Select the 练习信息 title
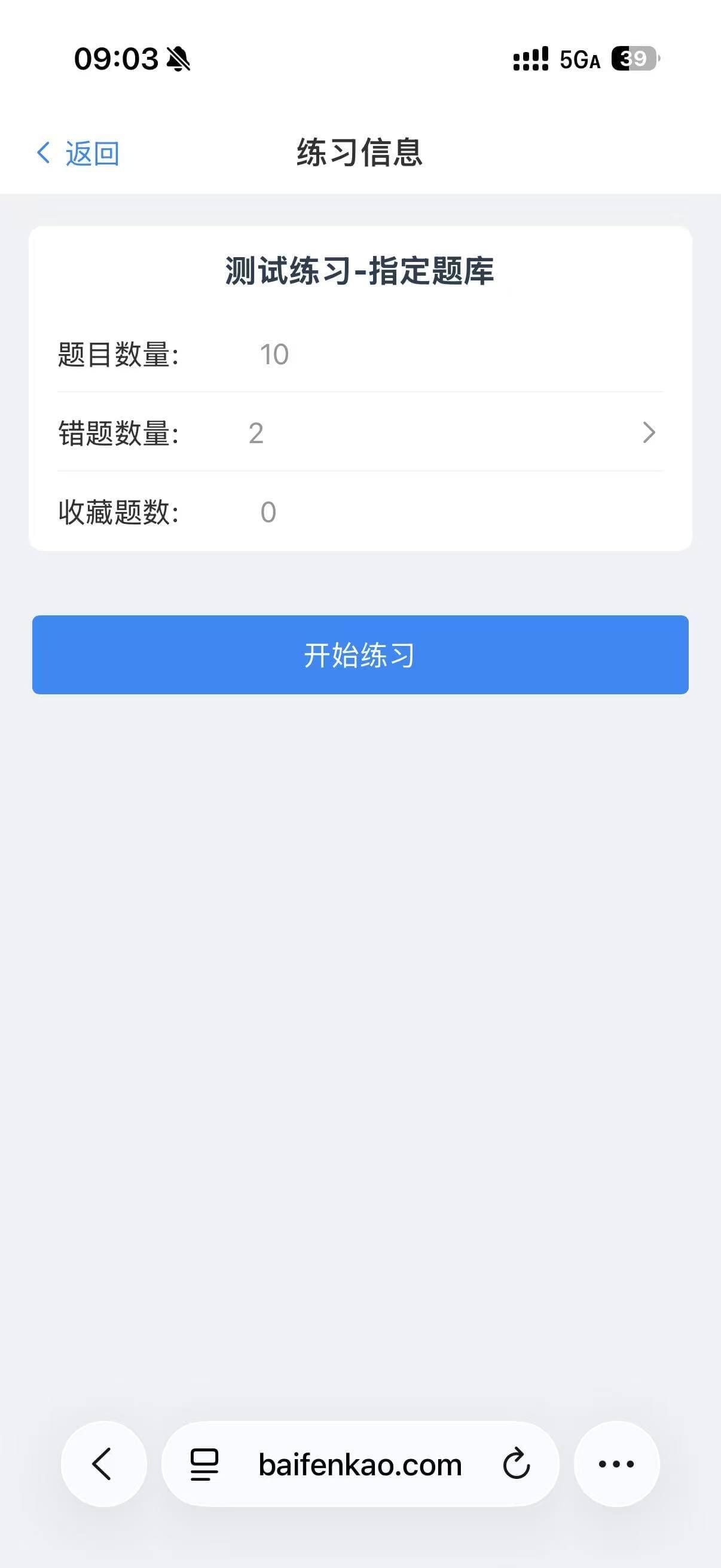 coord(359,152)
